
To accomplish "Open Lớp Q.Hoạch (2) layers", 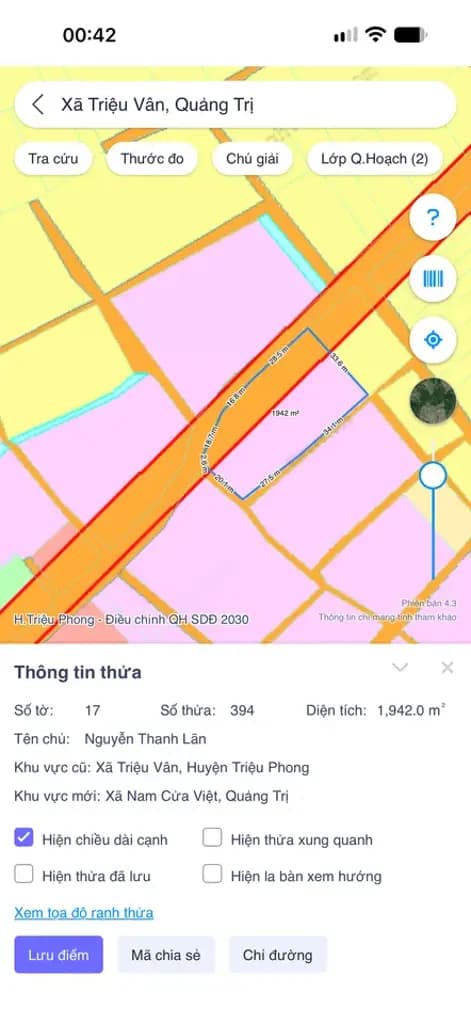I will pos(375,159).
